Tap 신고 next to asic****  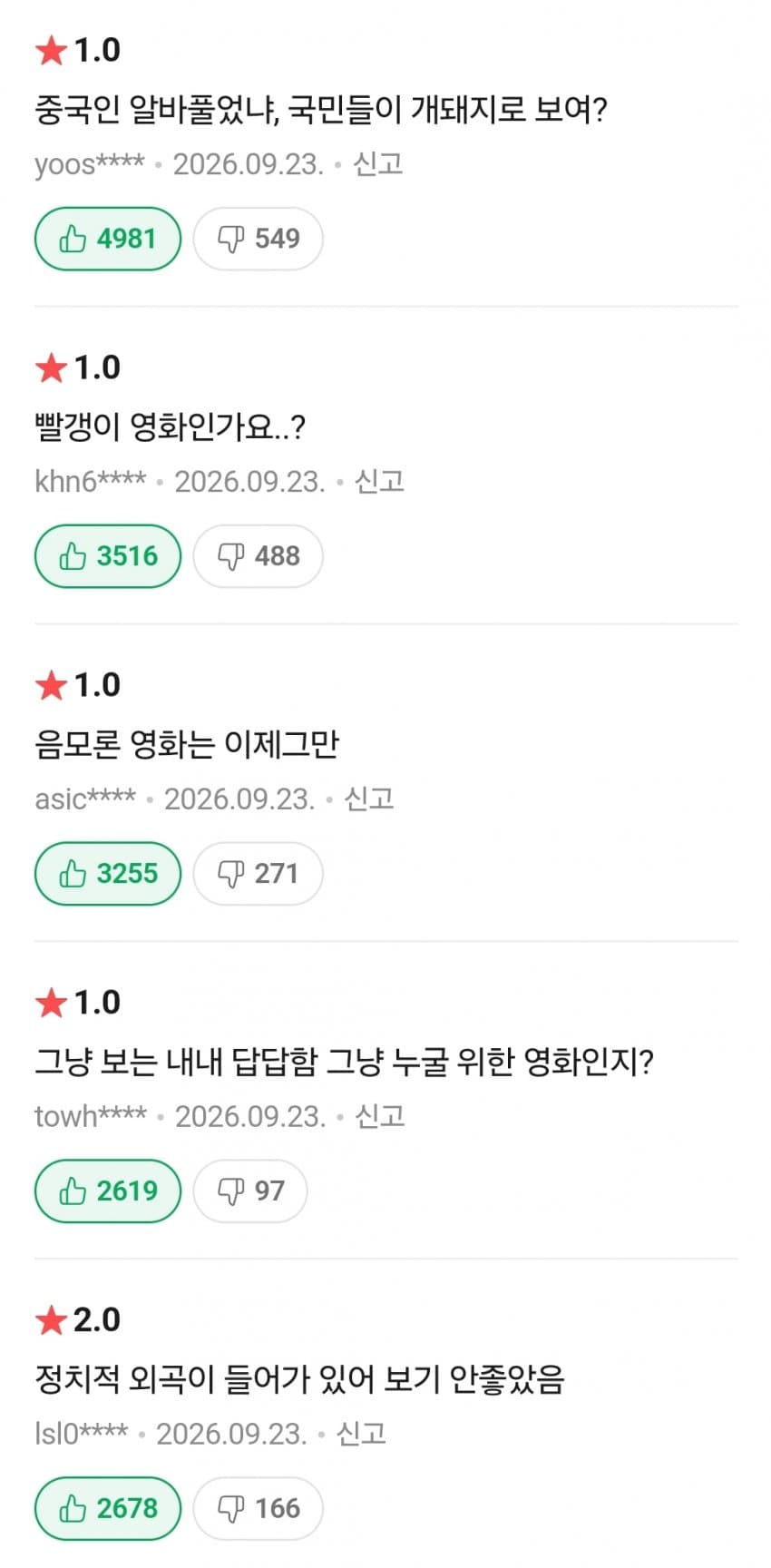369,799
